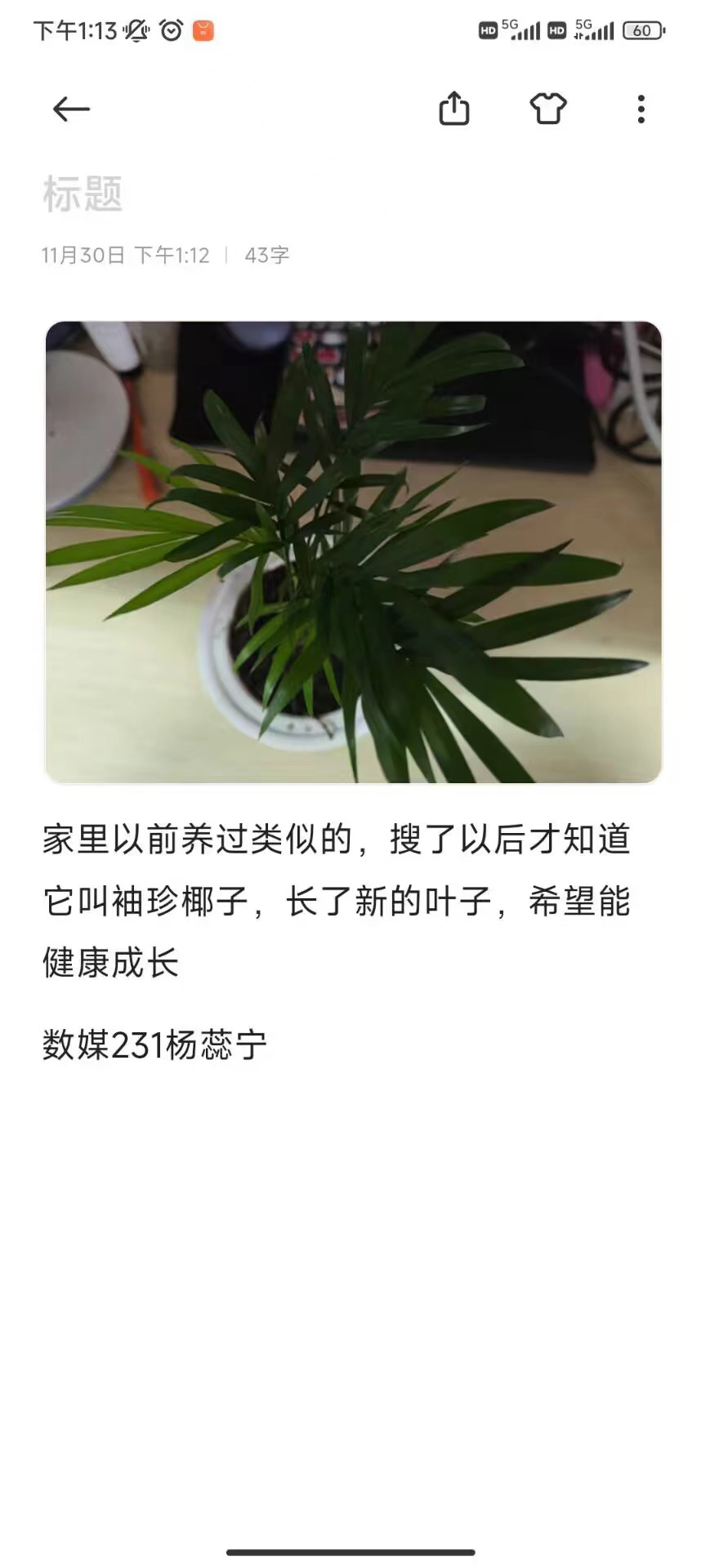The image size is (706, 1568).
Task: Share this note
Action: 454,109
